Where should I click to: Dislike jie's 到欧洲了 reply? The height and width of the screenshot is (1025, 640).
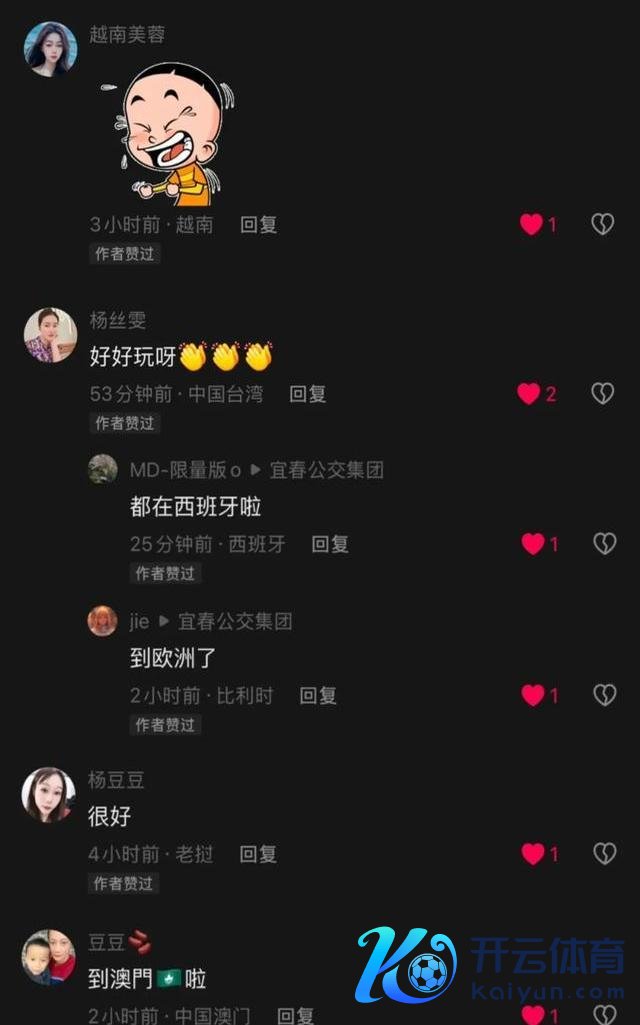(x=604, y=695)
